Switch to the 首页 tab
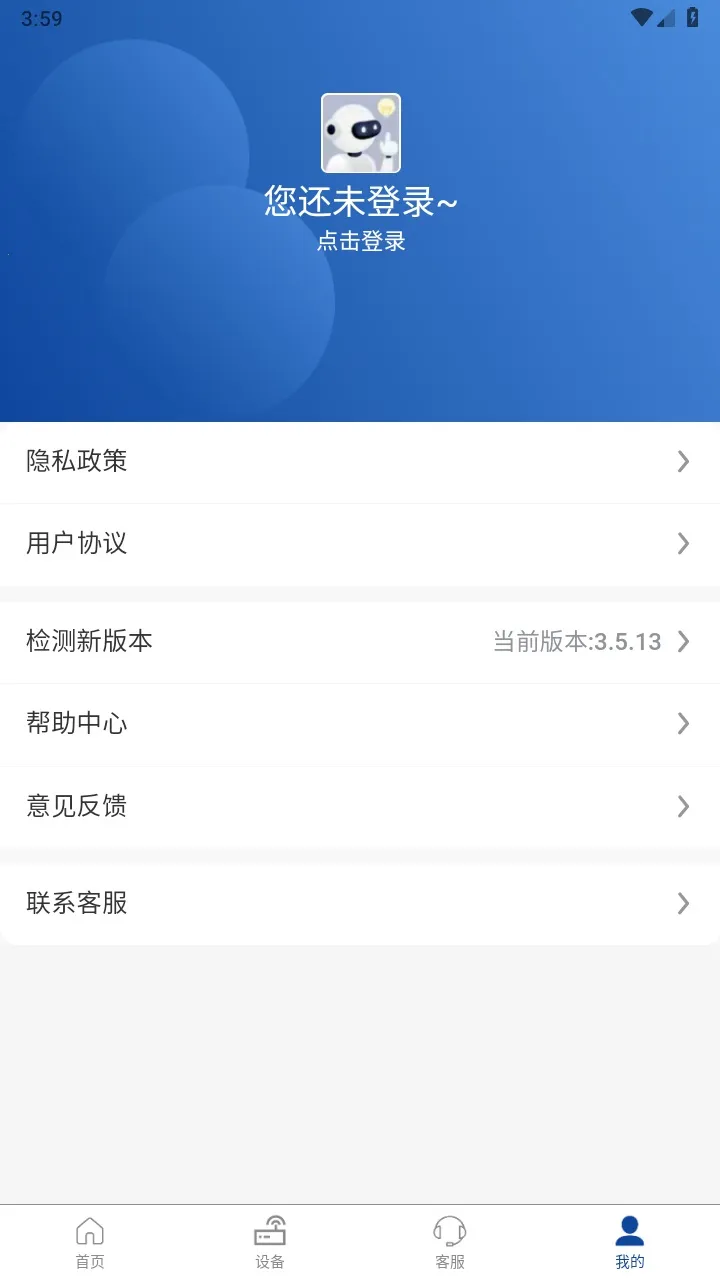The width and height of the screenshot is (720, 1280). pos(90,1240)
